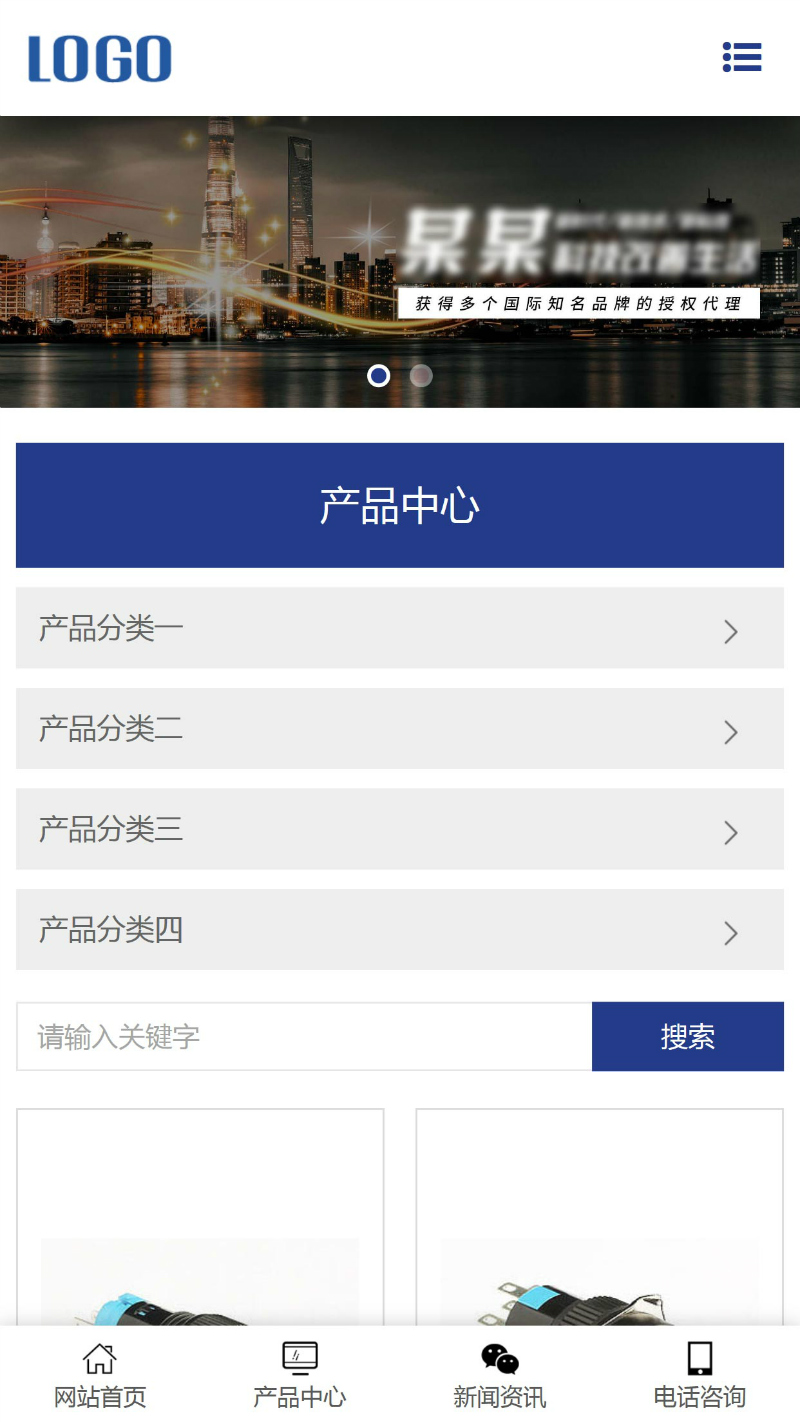Focus the 请输入关键字 search field
Viewport: 800px width, 1422px height.
pos(304,1037)
